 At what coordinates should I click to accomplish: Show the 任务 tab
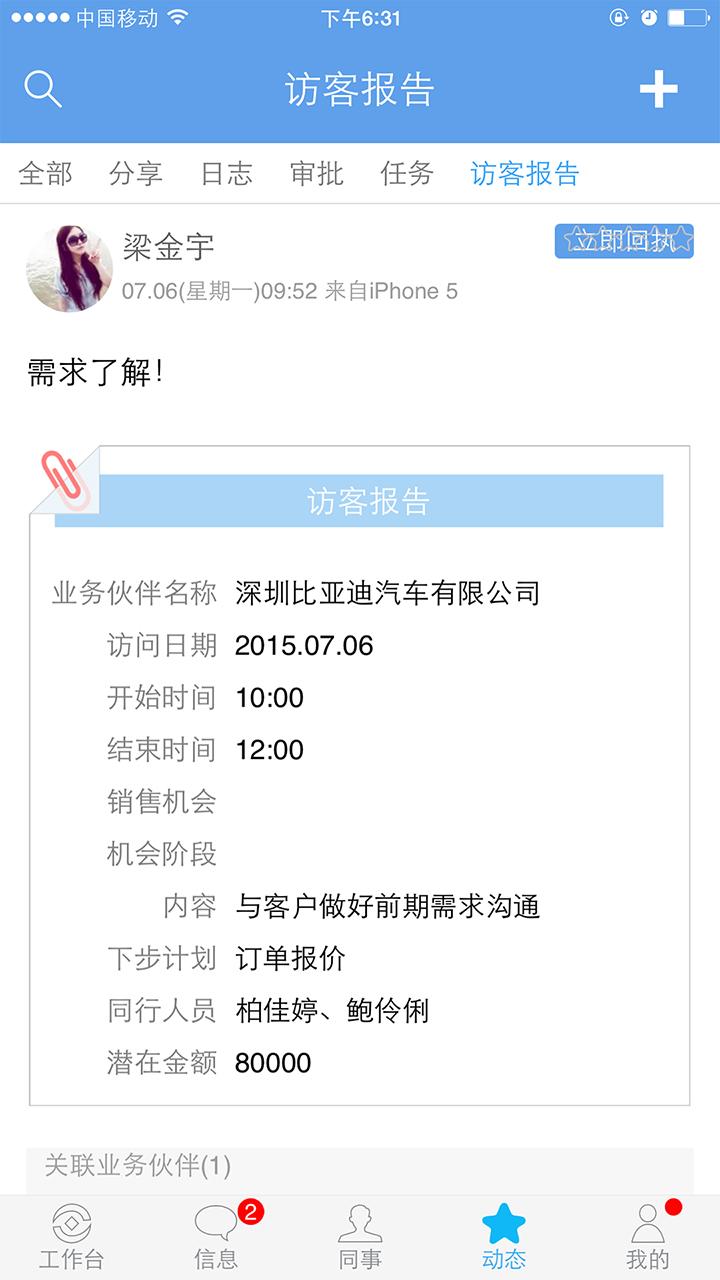tap(407, 174)
